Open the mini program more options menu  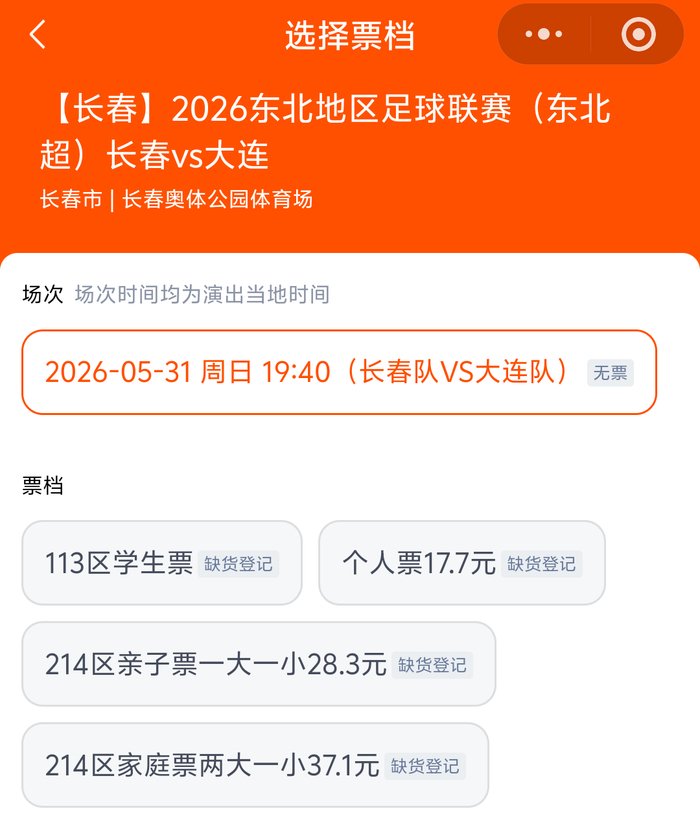point(544,34)
